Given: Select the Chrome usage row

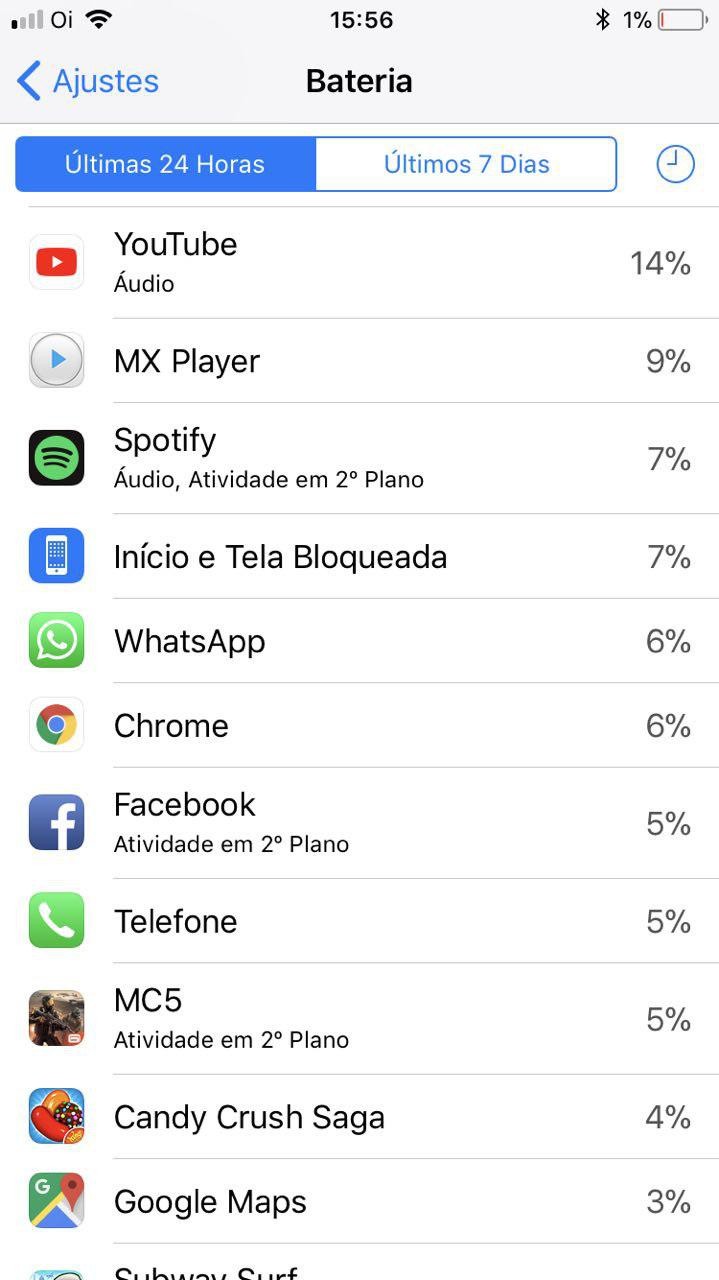Looking at the screenshot, I should tap(360, 725).
